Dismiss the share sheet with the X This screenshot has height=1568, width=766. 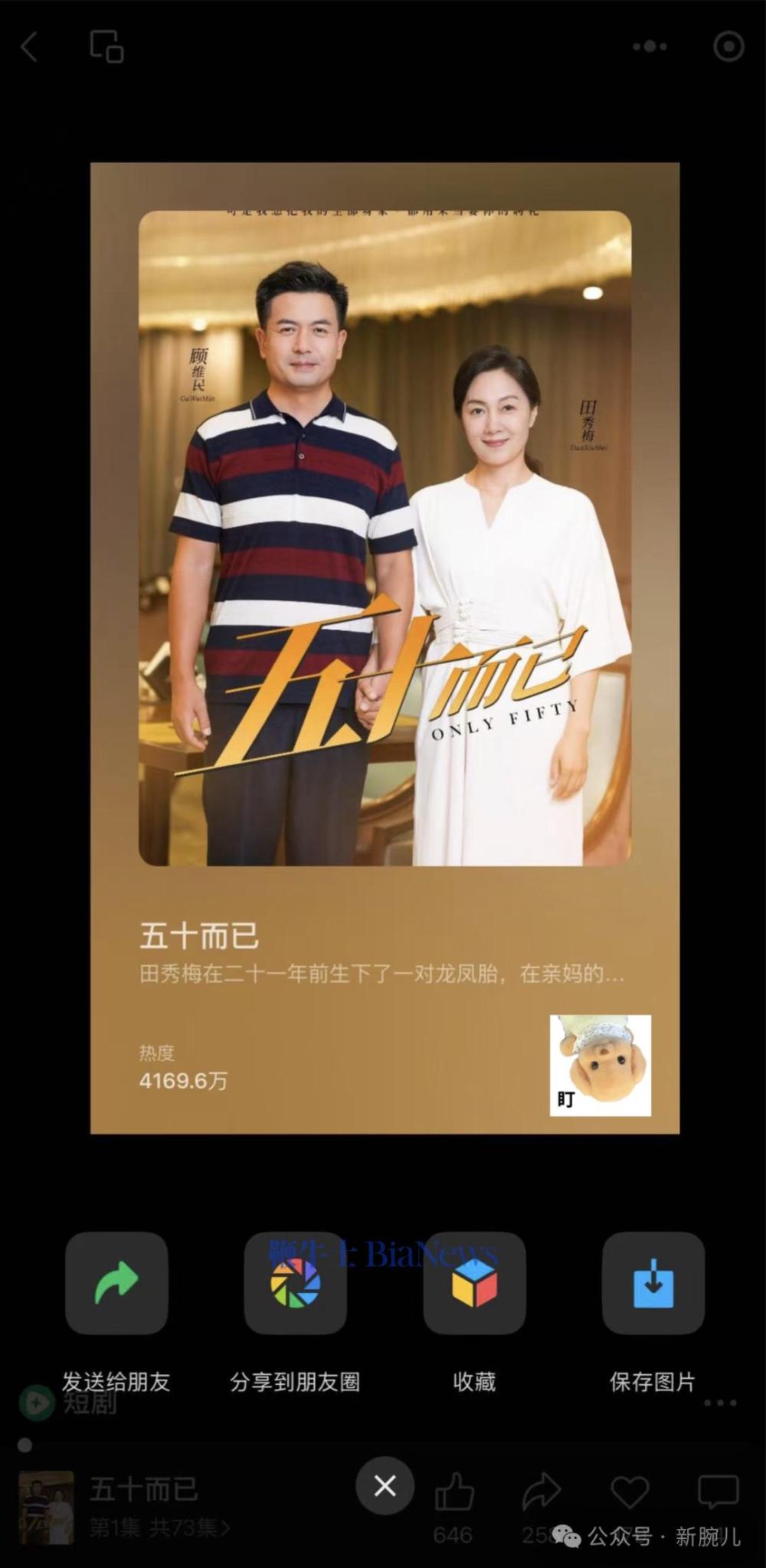385,1485
